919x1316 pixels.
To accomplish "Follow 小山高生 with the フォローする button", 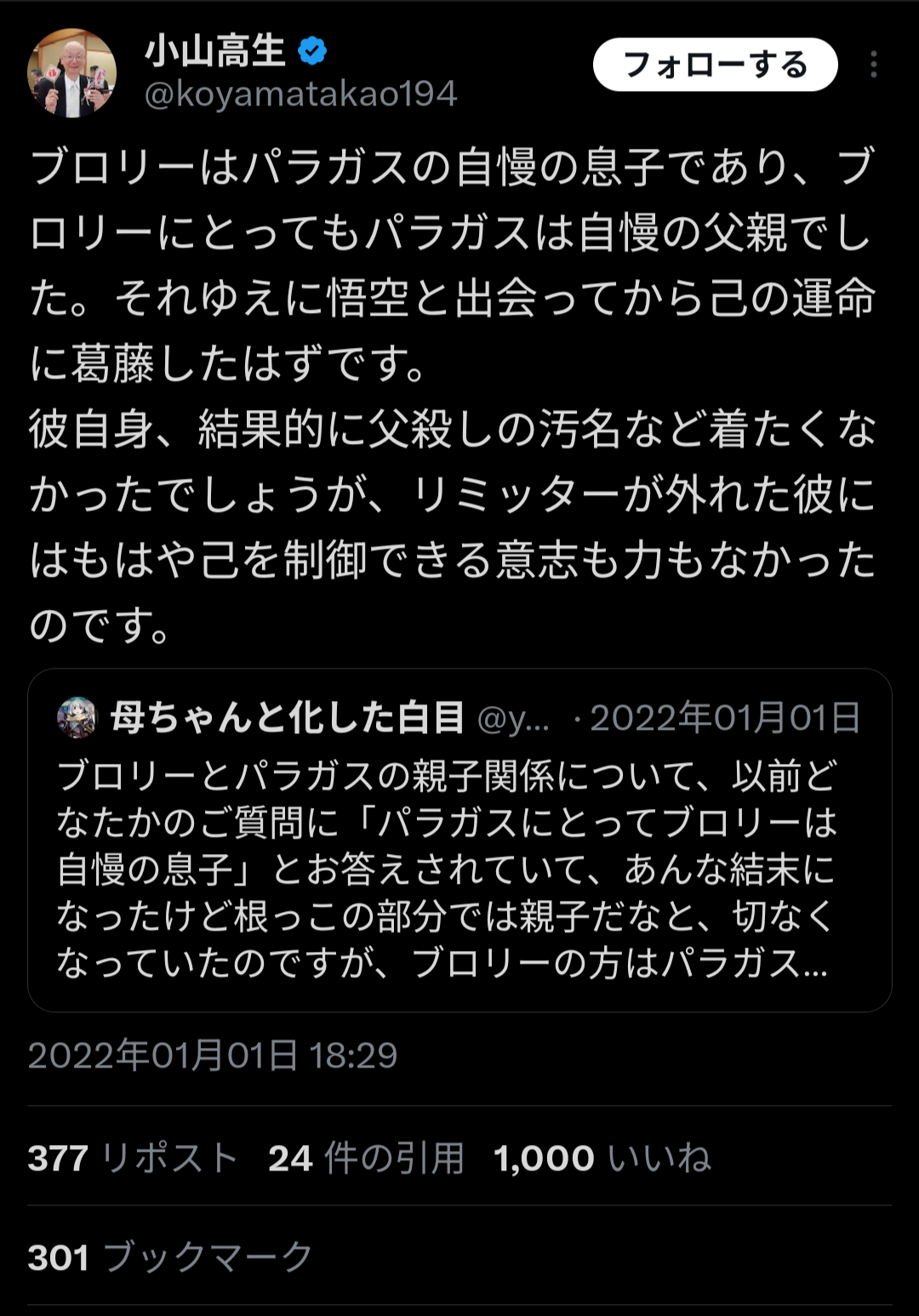I will click(x=715, y=65).
